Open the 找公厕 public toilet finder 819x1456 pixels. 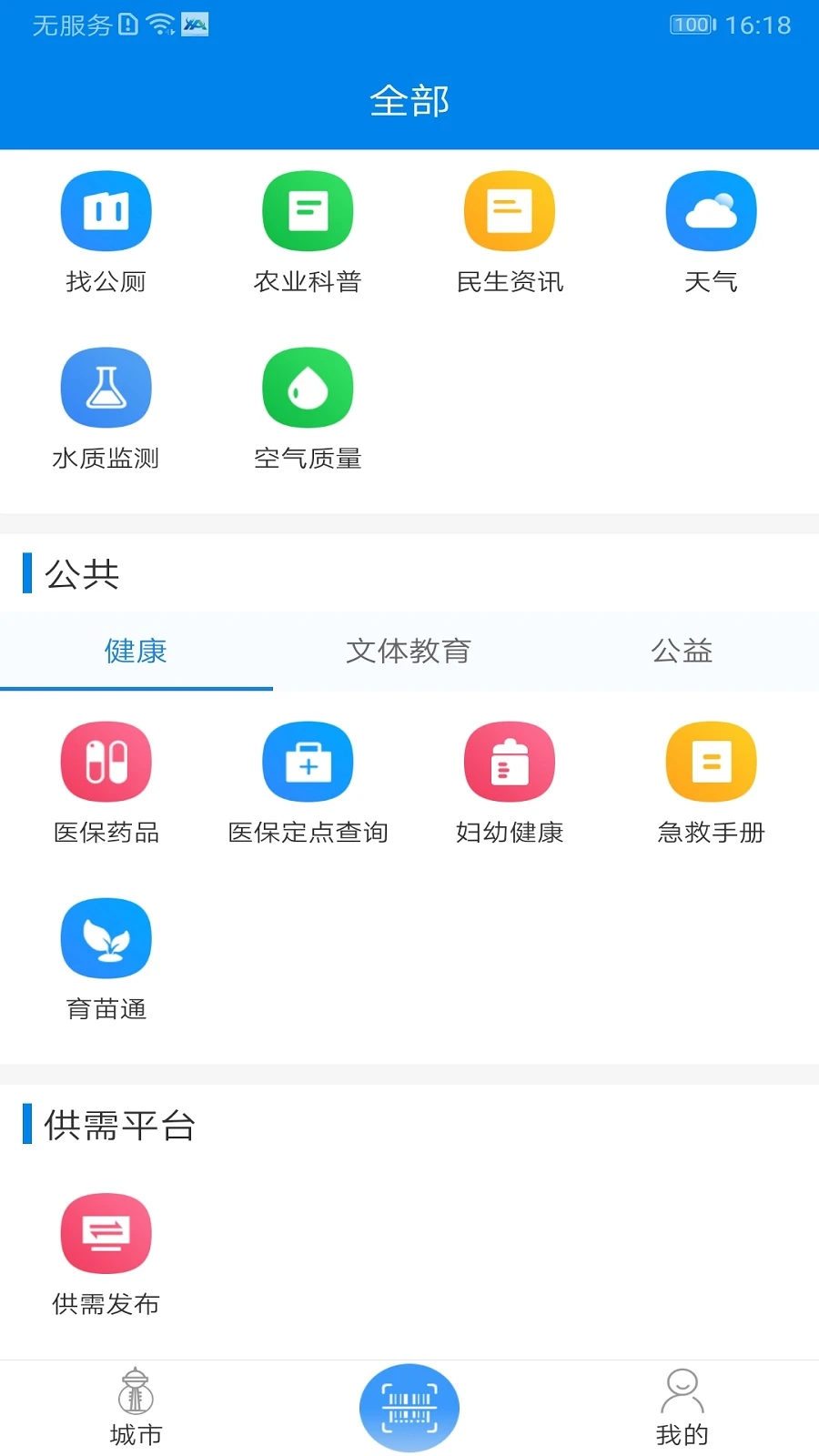(106, 227)
